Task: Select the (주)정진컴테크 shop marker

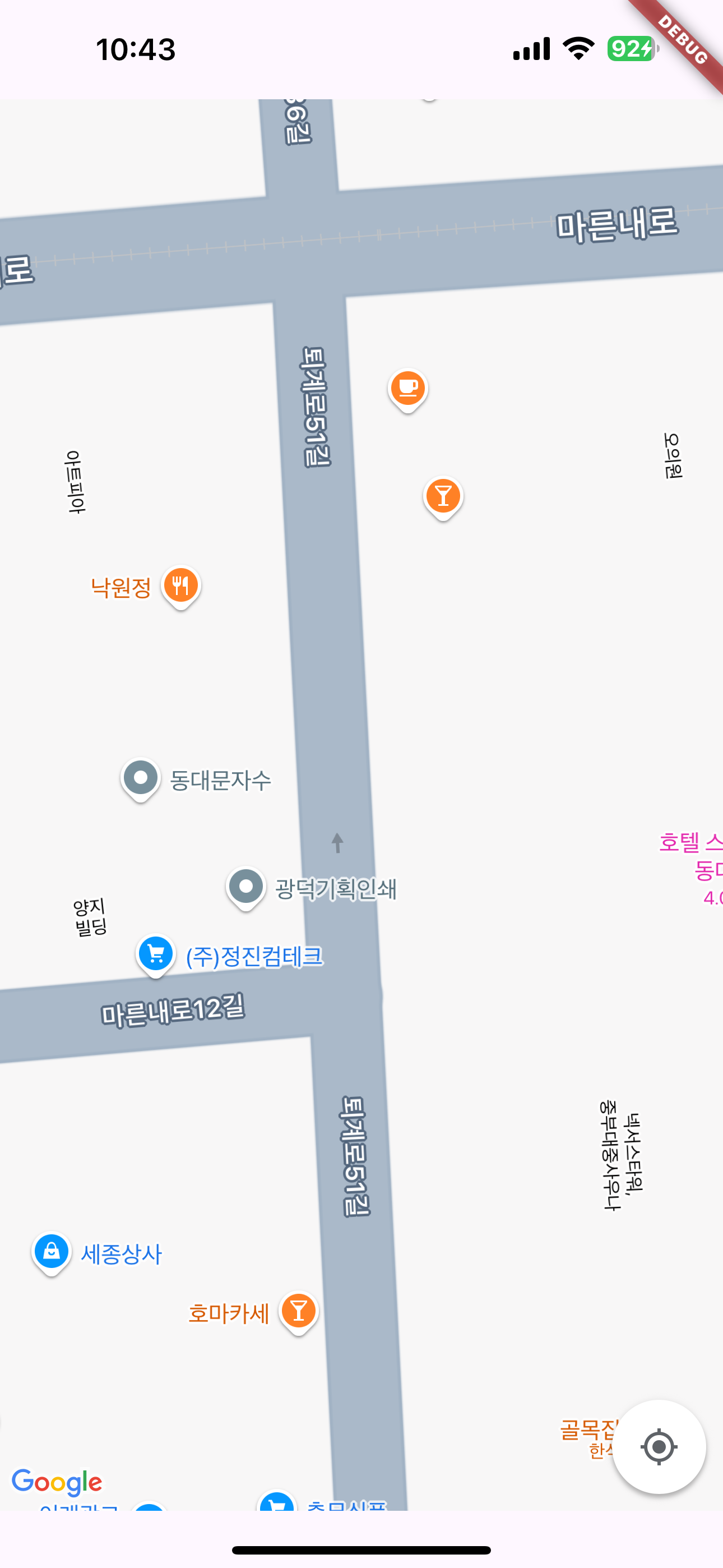Action: click(156, 954)
